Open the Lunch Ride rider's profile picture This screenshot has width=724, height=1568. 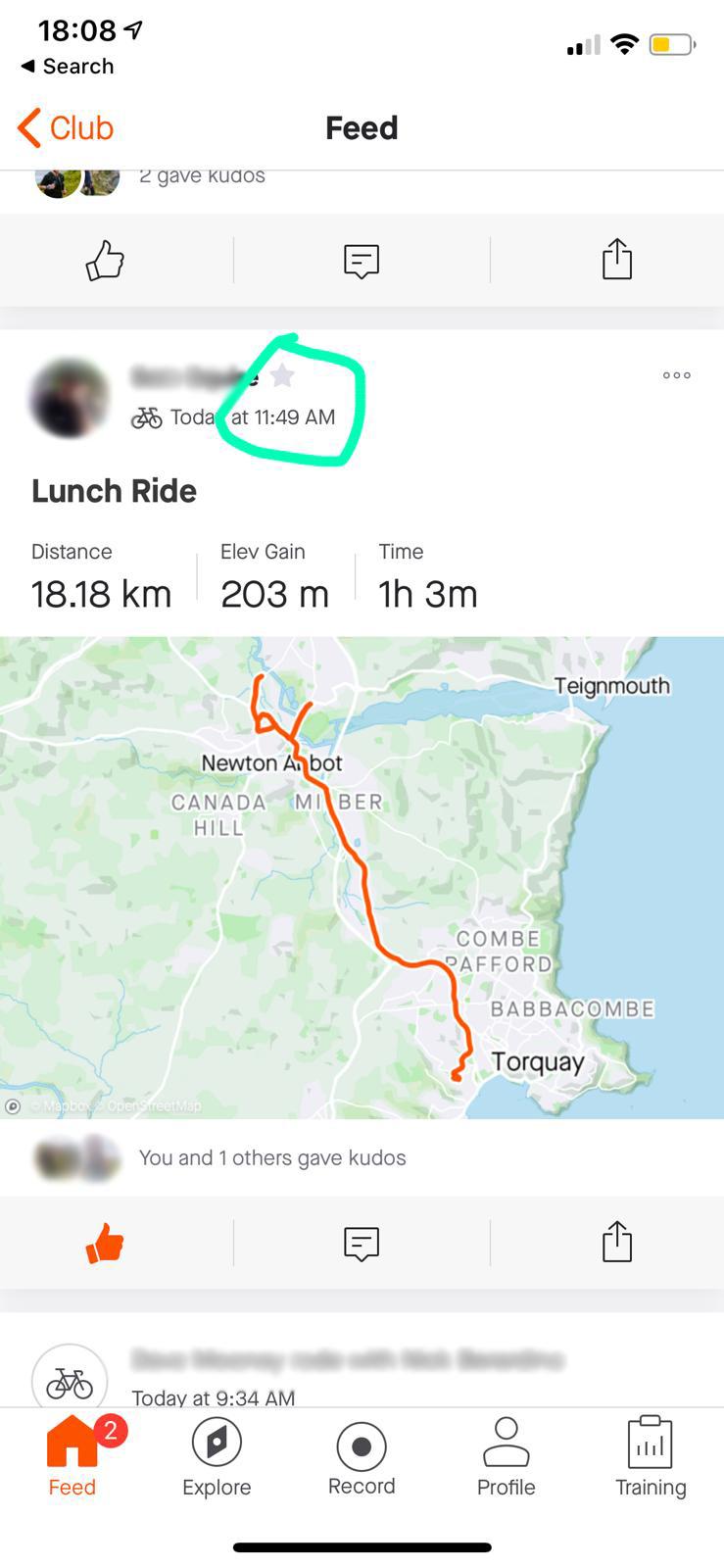pos(70,399)
